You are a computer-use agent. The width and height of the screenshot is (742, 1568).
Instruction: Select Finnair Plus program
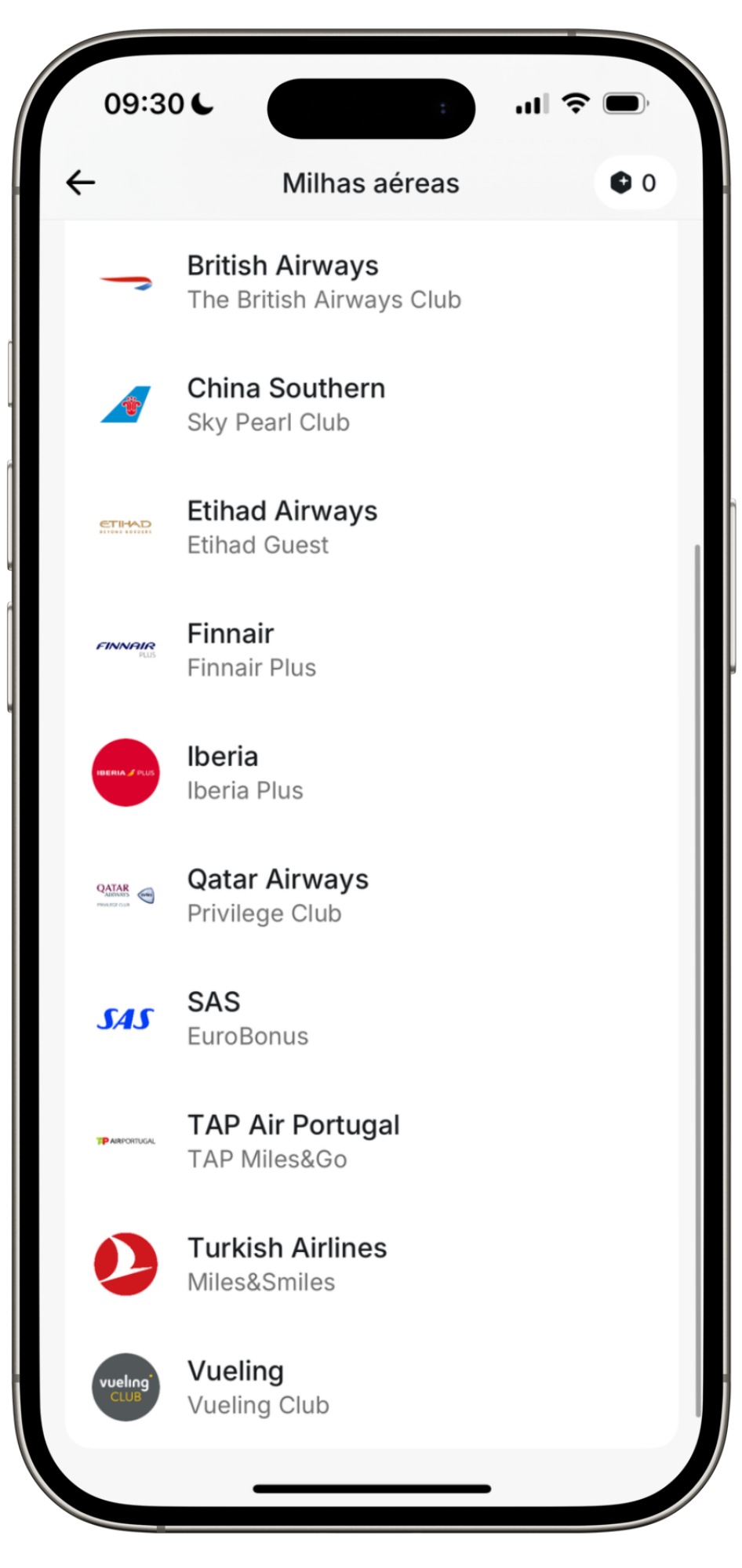click(x=251, y=650)
